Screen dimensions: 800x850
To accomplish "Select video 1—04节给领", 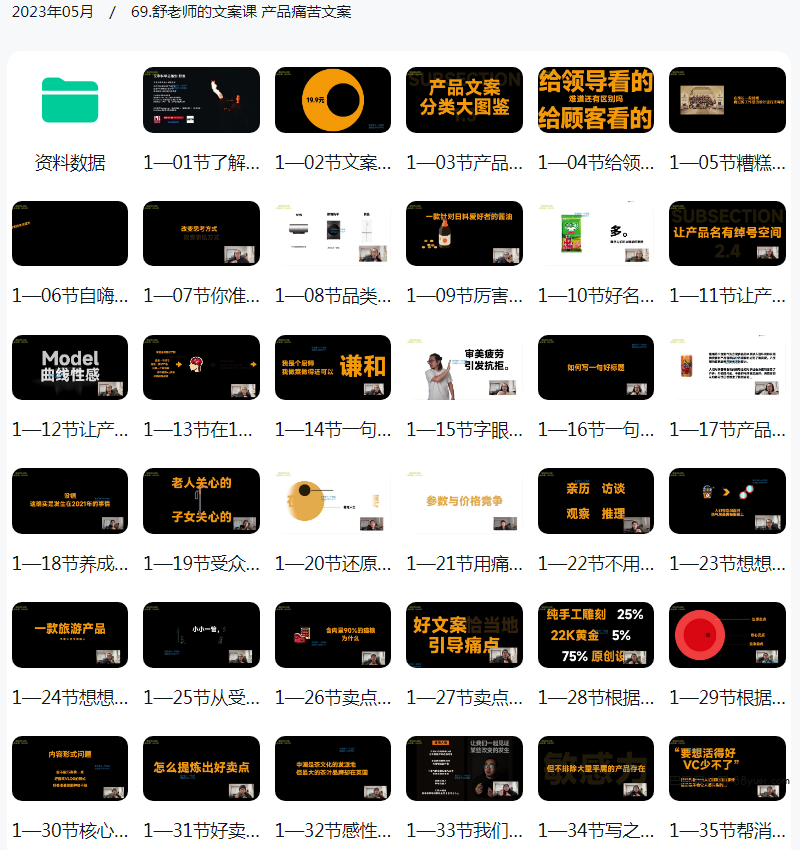I will point(596,100).
